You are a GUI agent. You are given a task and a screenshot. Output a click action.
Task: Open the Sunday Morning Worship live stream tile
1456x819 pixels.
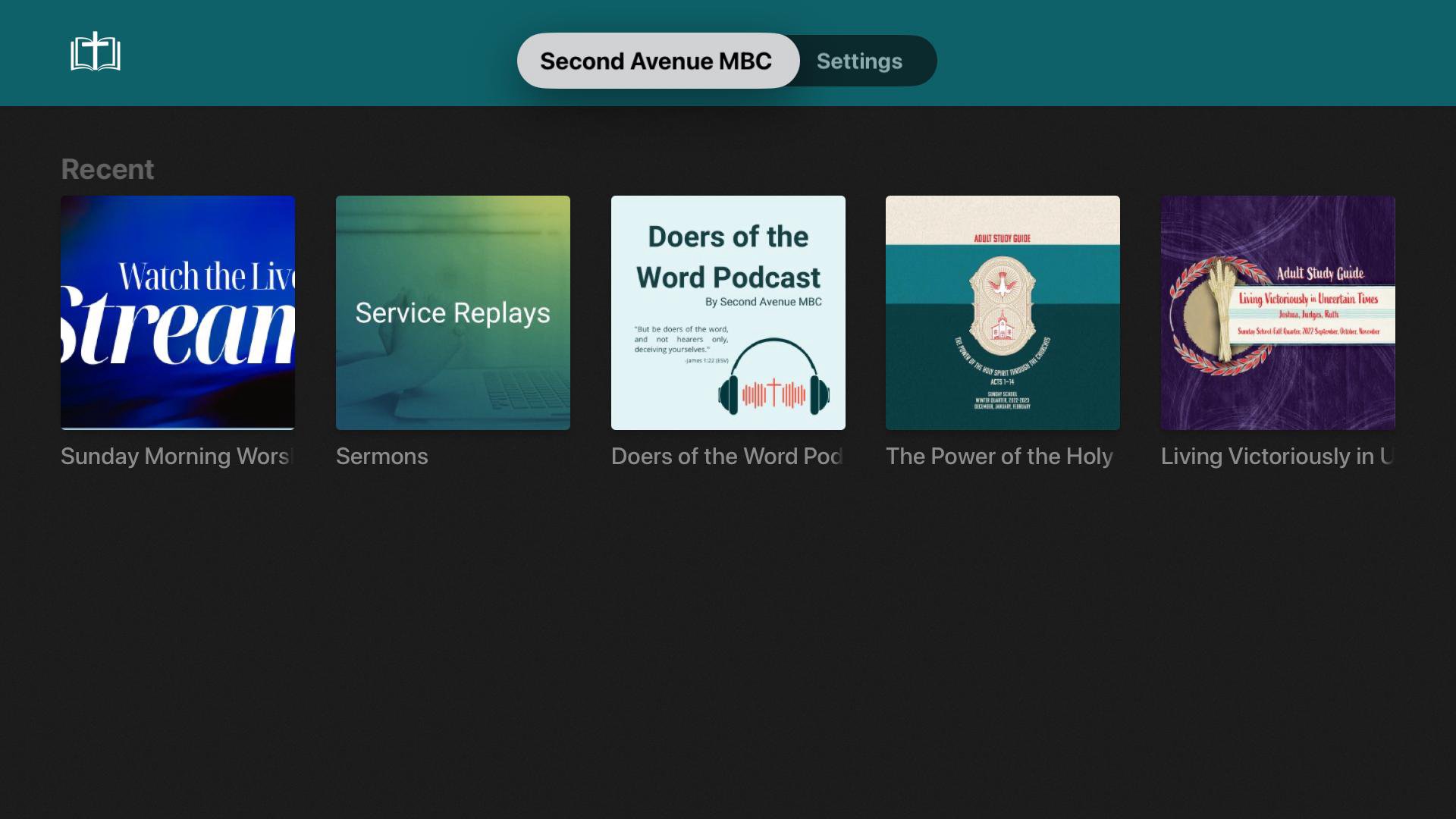[177, 312]
